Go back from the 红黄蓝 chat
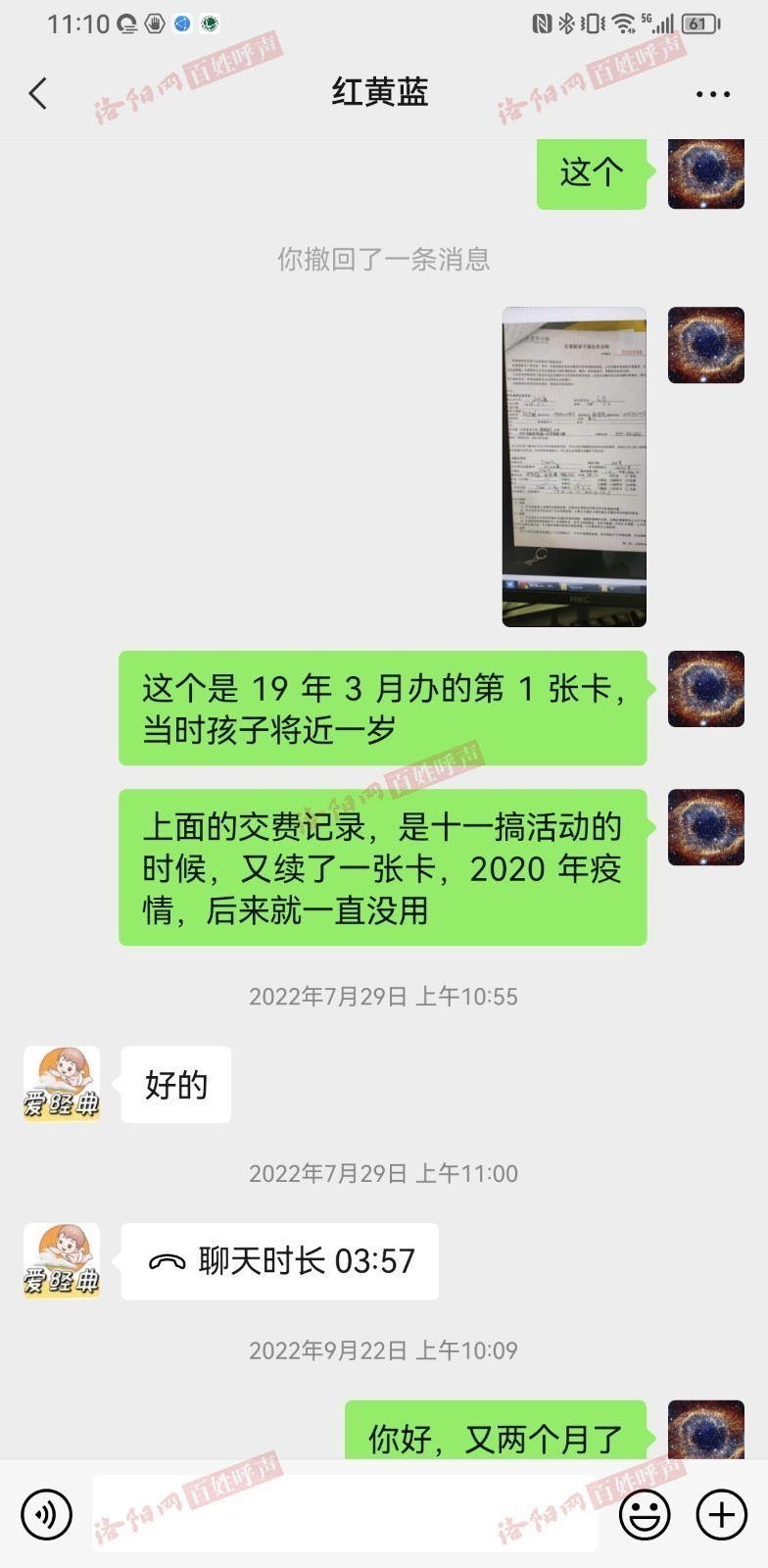 coord(38,94)
